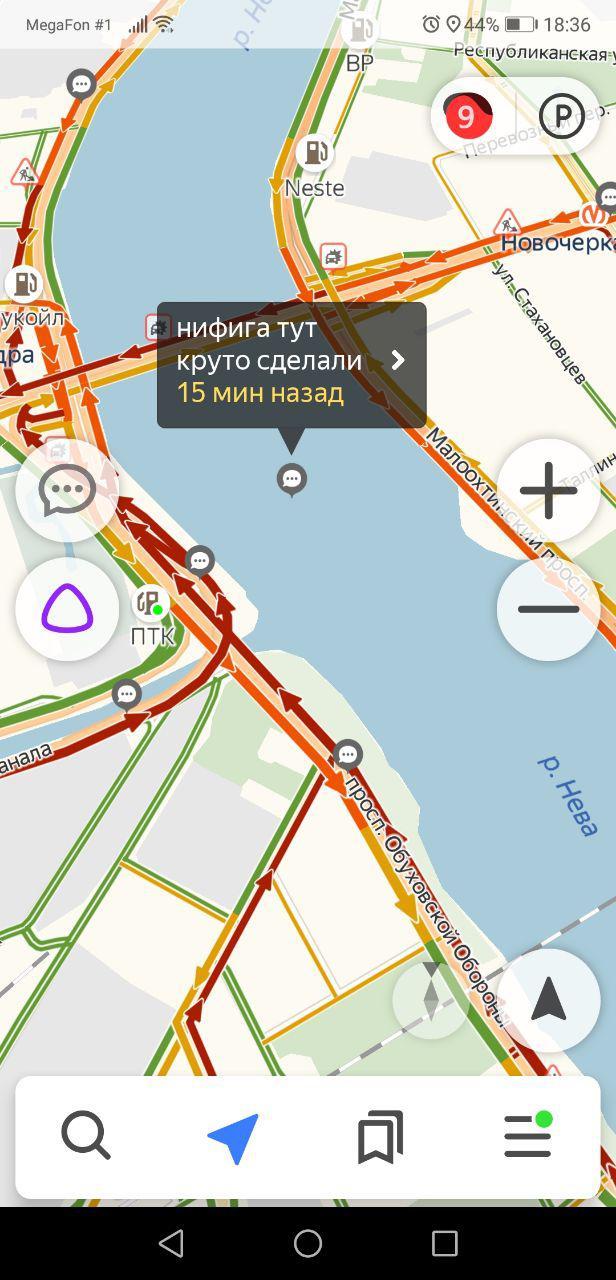Screen dimensions: 616x1280
Task: Select the Neste gas station marker
Action: (315, 153)
